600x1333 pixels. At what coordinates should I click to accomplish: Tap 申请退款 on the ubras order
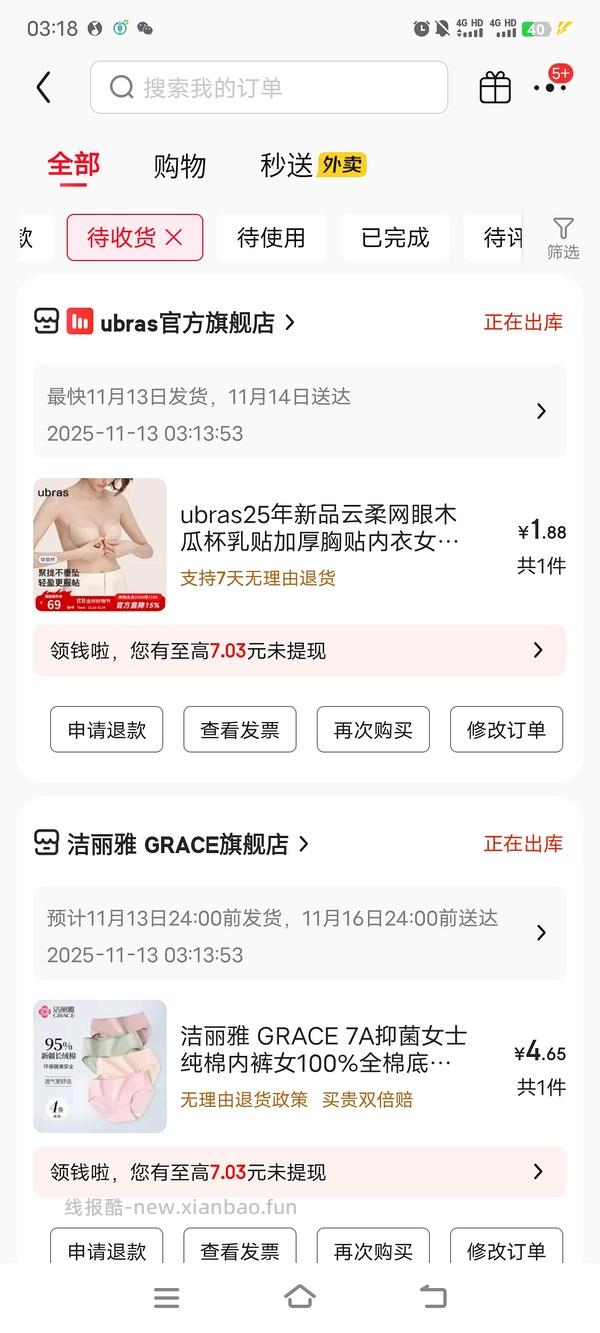click(107, 730)
